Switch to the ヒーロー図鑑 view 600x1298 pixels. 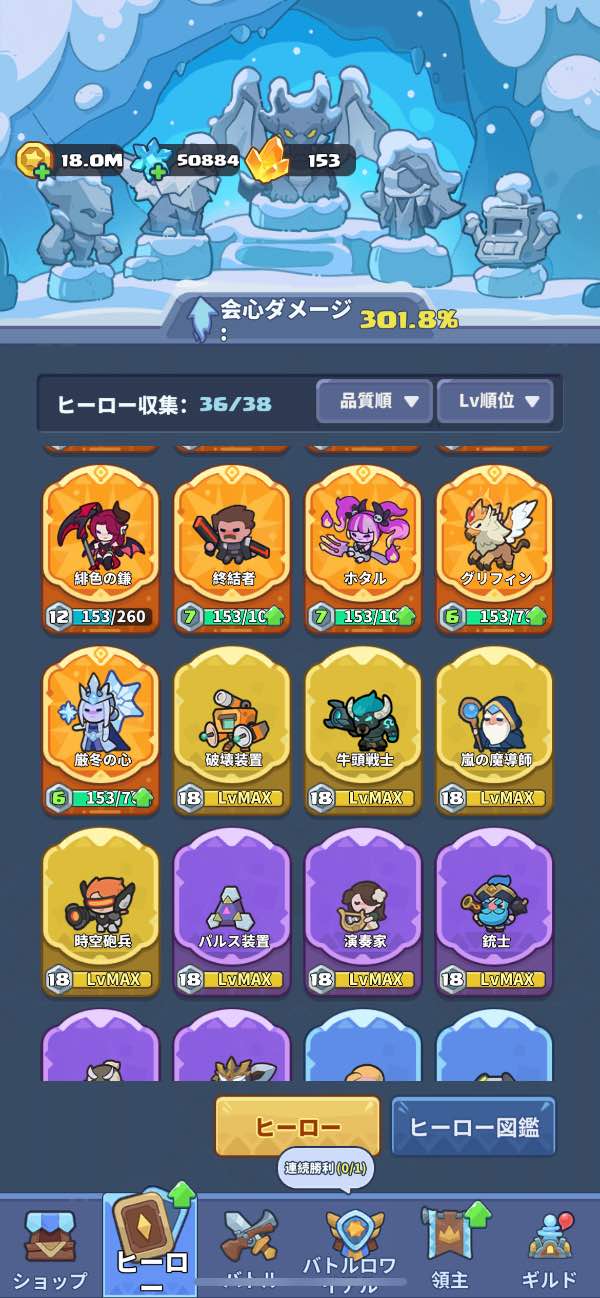pos(473,1127)
